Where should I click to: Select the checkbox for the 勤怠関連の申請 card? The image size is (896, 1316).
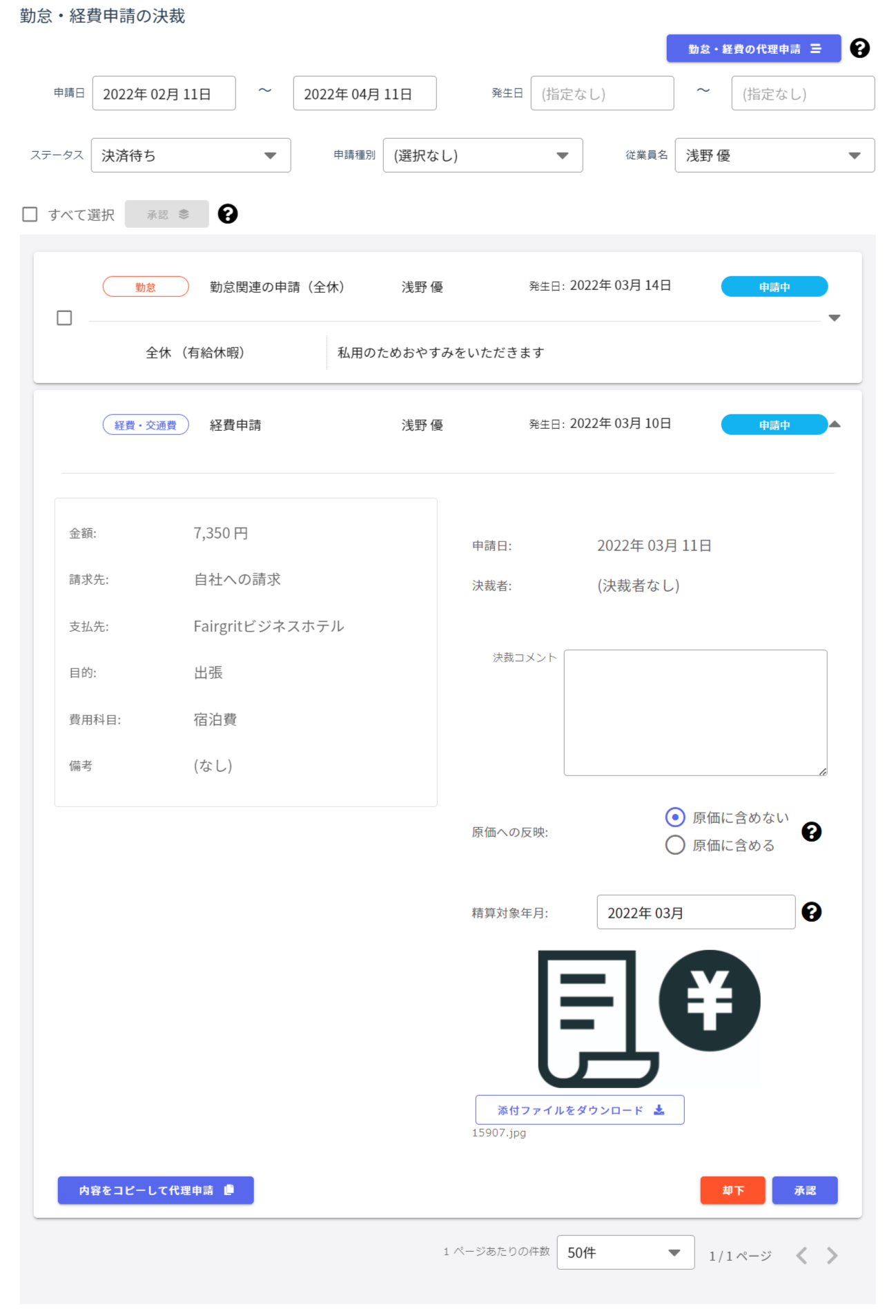(64, 318)
